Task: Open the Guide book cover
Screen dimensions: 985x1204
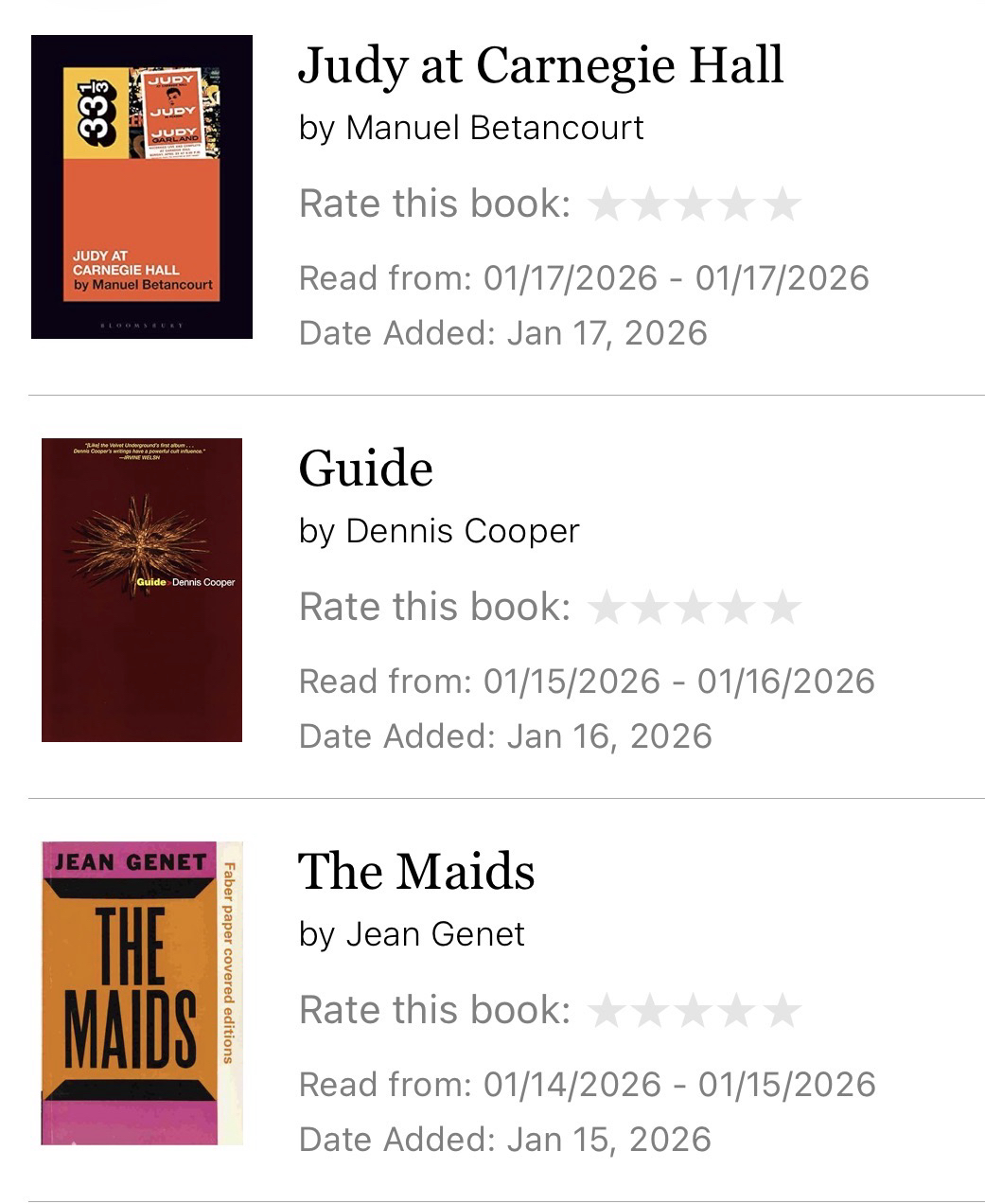Action: tap(142, 590)
